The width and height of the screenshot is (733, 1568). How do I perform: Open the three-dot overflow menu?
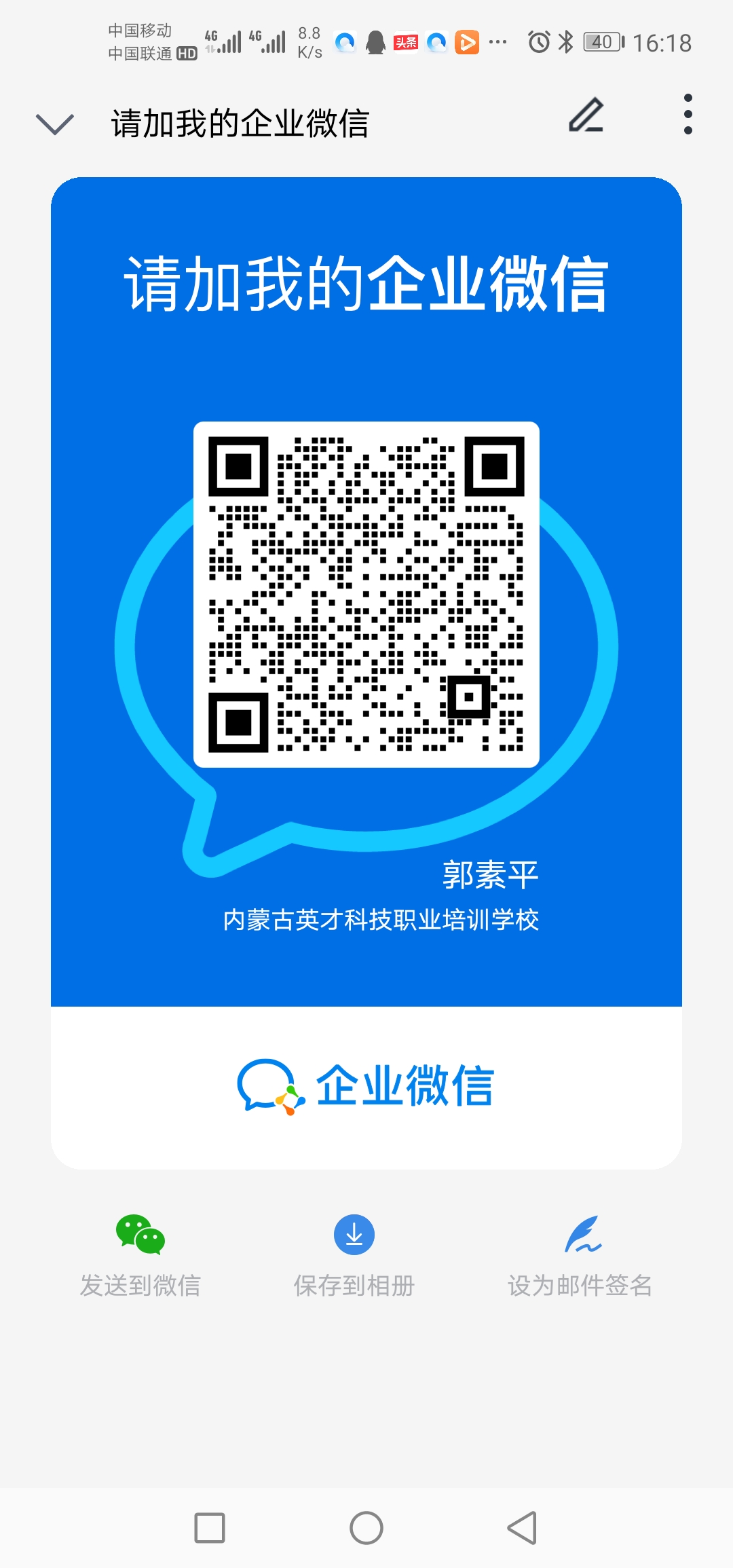point(688,114)
